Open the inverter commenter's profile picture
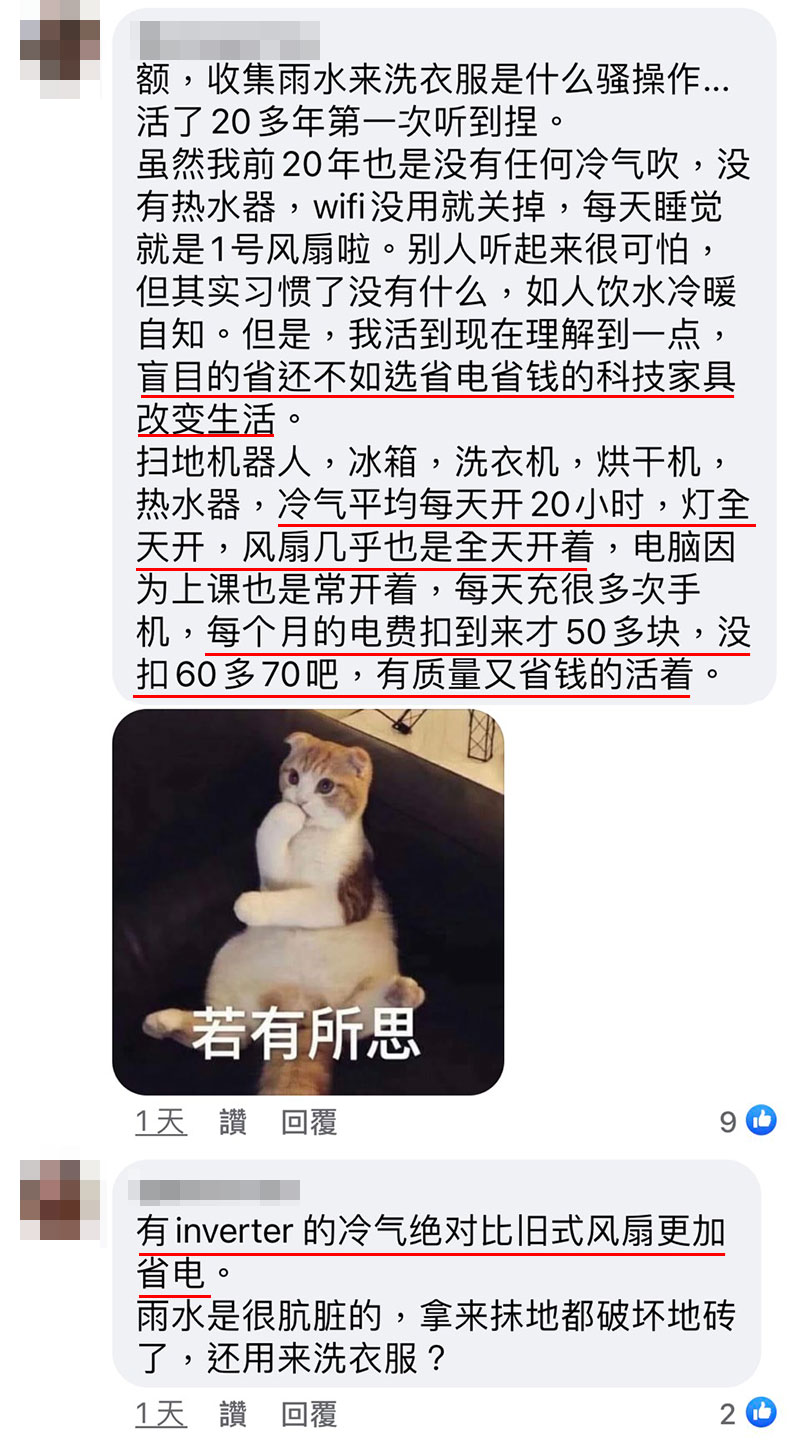This screenshot has height=1445, width=800. pos(60,1200)
